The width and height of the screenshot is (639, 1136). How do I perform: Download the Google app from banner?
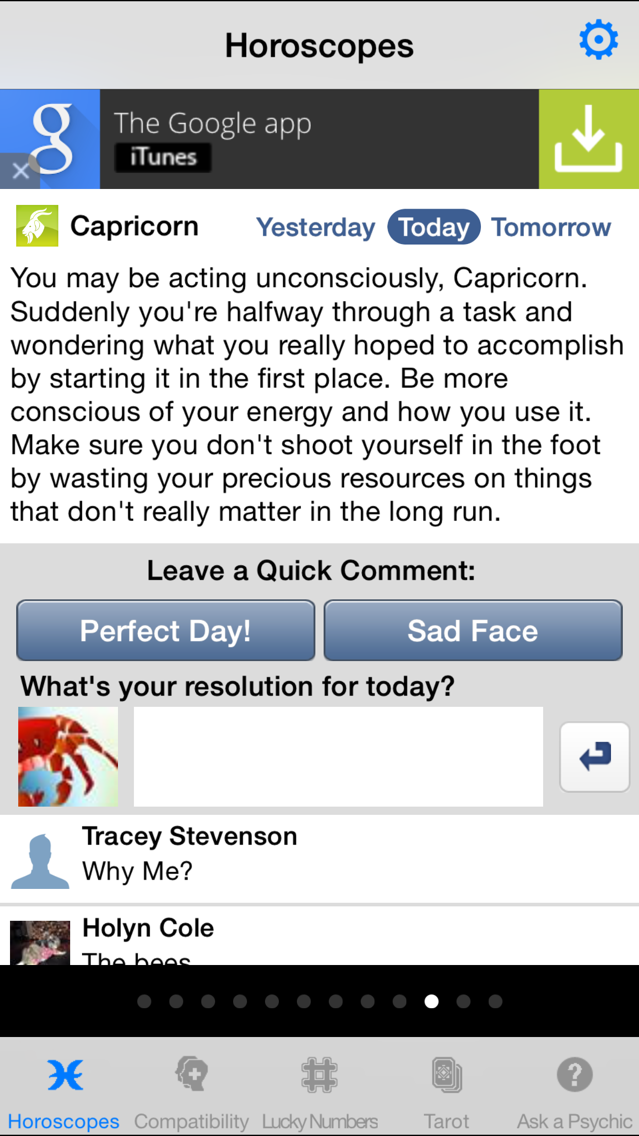(588, 139)
